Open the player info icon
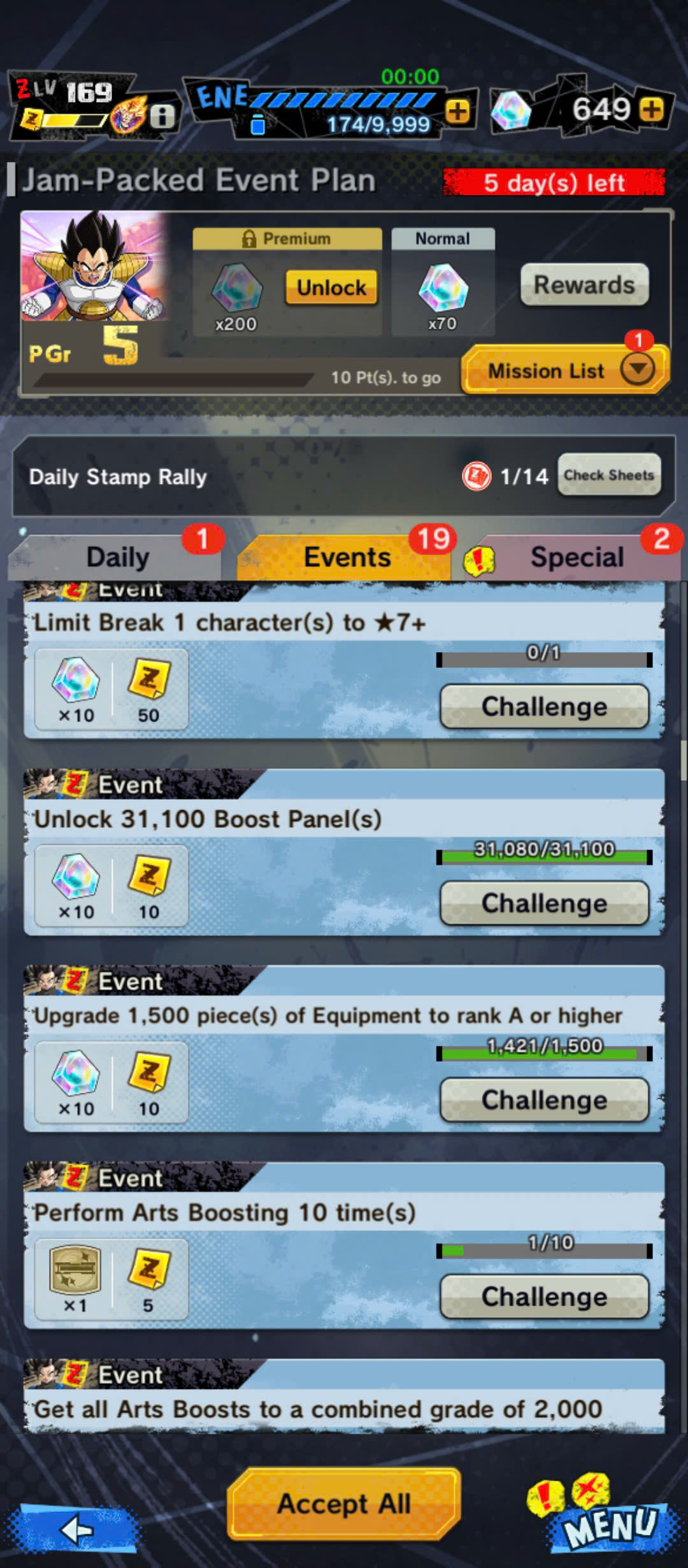The width and height of the screenshot is (688, 1568). 162,116
